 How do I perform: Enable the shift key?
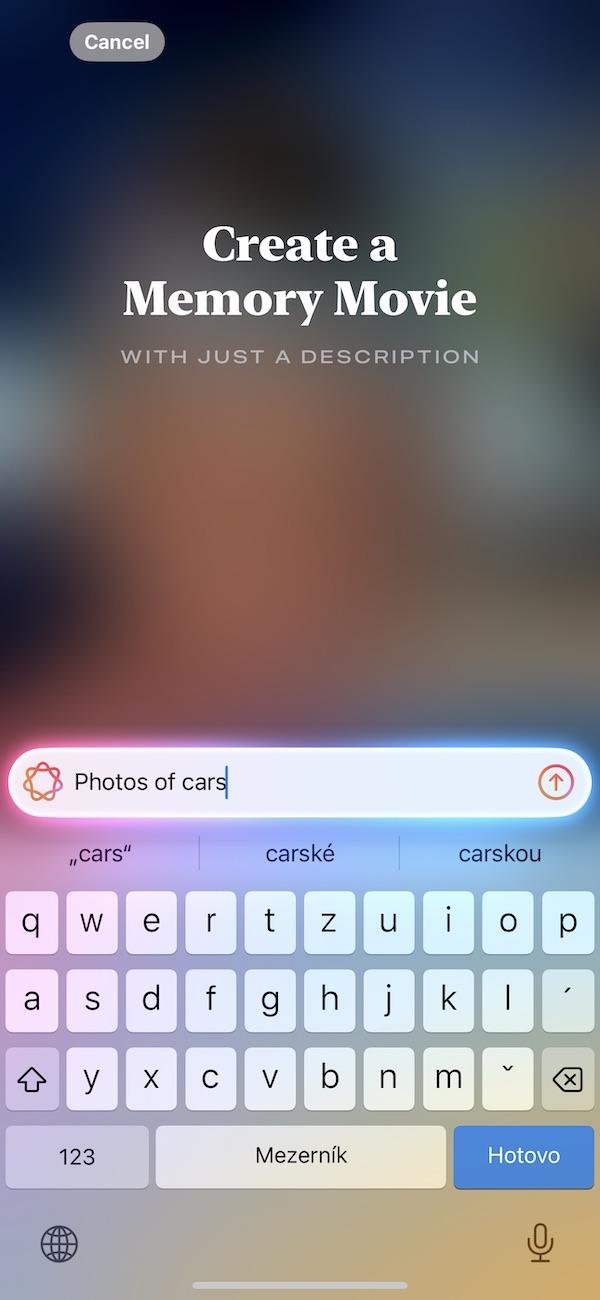(x=32, y=1080)
